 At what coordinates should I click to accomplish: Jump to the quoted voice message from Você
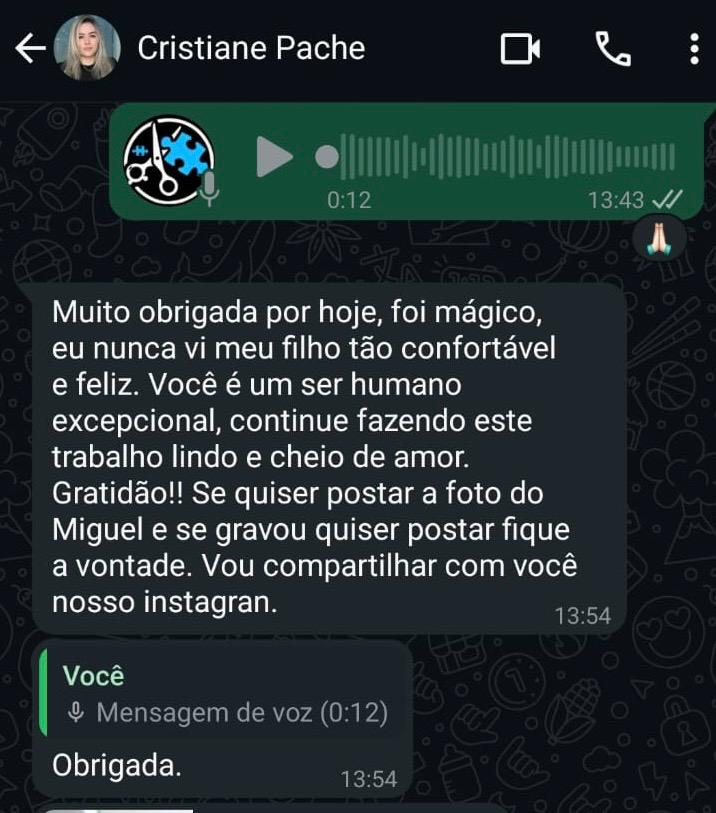tap(224, 694)
